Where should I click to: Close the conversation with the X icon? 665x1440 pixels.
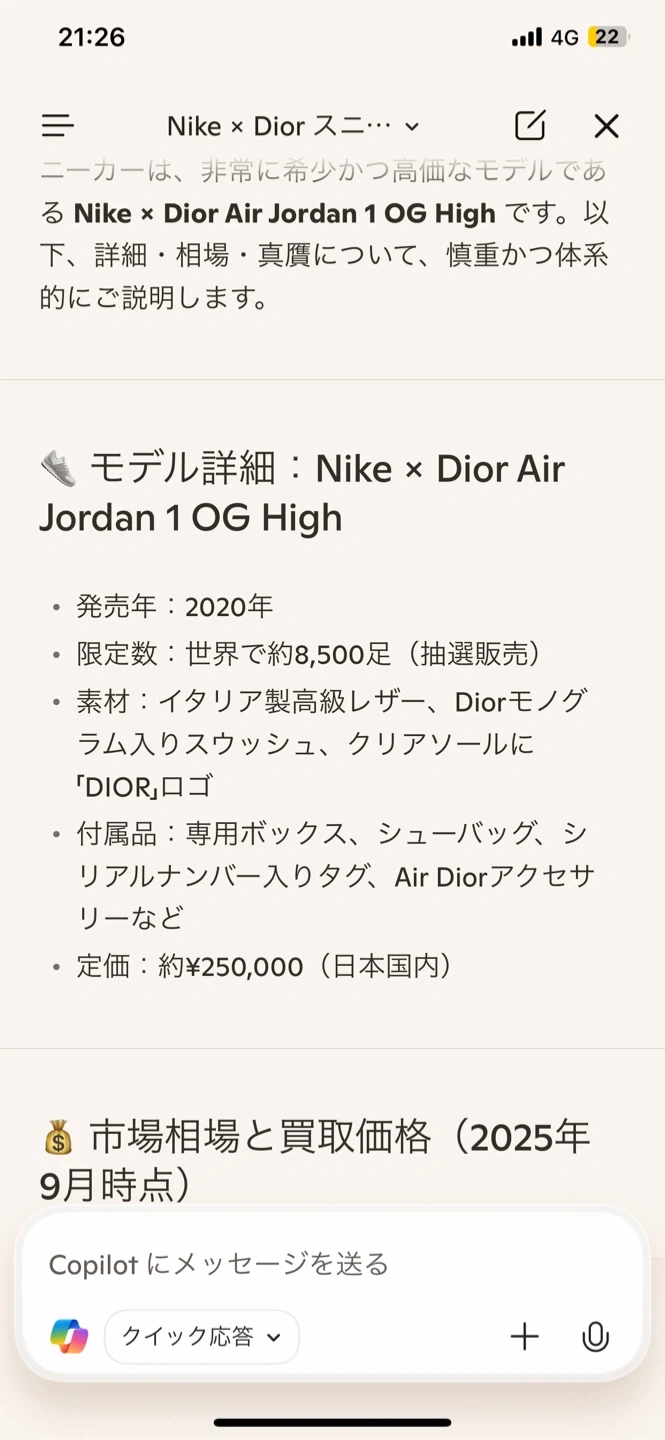tap(606, 126)
